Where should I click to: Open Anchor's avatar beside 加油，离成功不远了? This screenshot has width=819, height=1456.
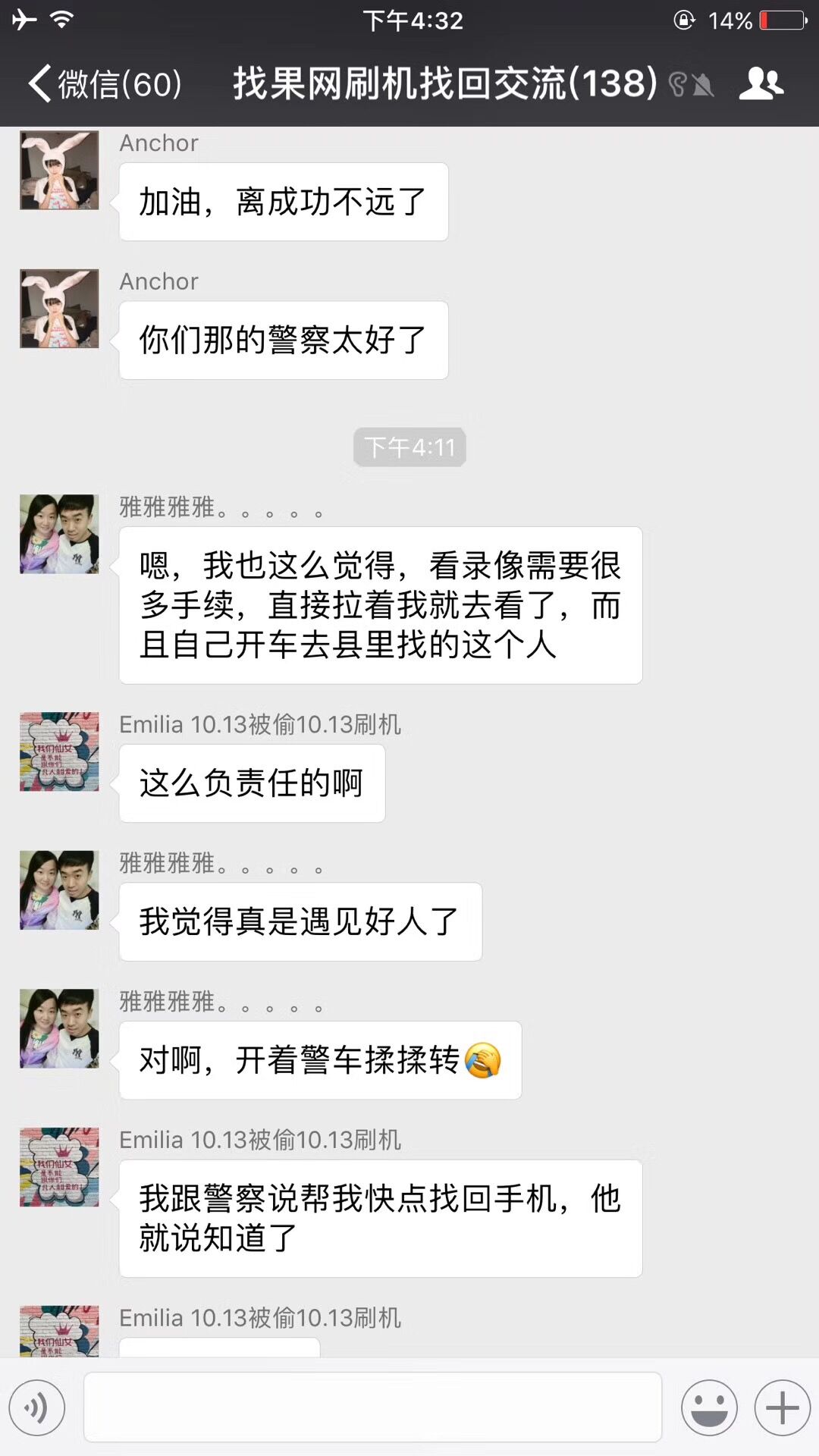59,171
